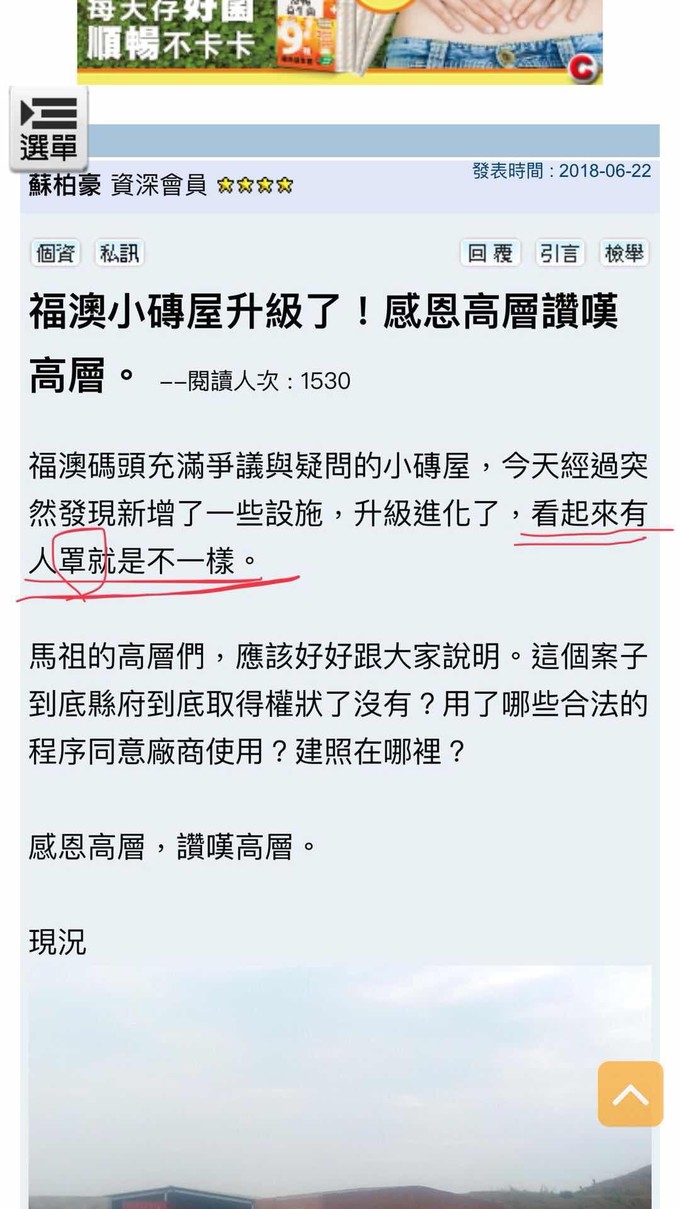Report the post via 檢舉
Screen dimensions: 680x1209
[x=624, y=253]
